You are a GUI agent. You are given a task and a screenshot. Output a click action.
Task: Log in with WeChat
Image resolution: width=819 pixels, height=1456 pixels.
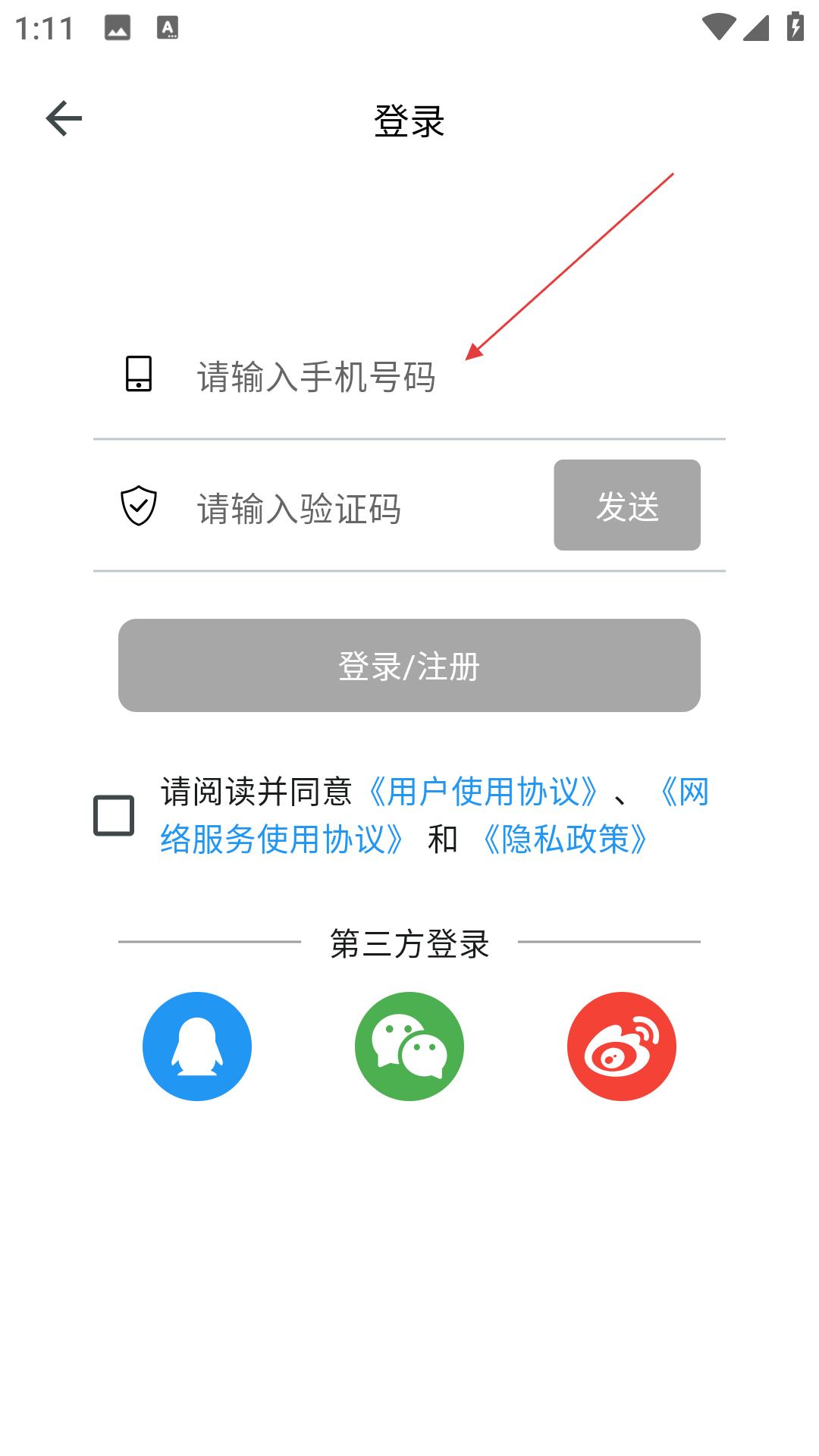[409, 1046]
